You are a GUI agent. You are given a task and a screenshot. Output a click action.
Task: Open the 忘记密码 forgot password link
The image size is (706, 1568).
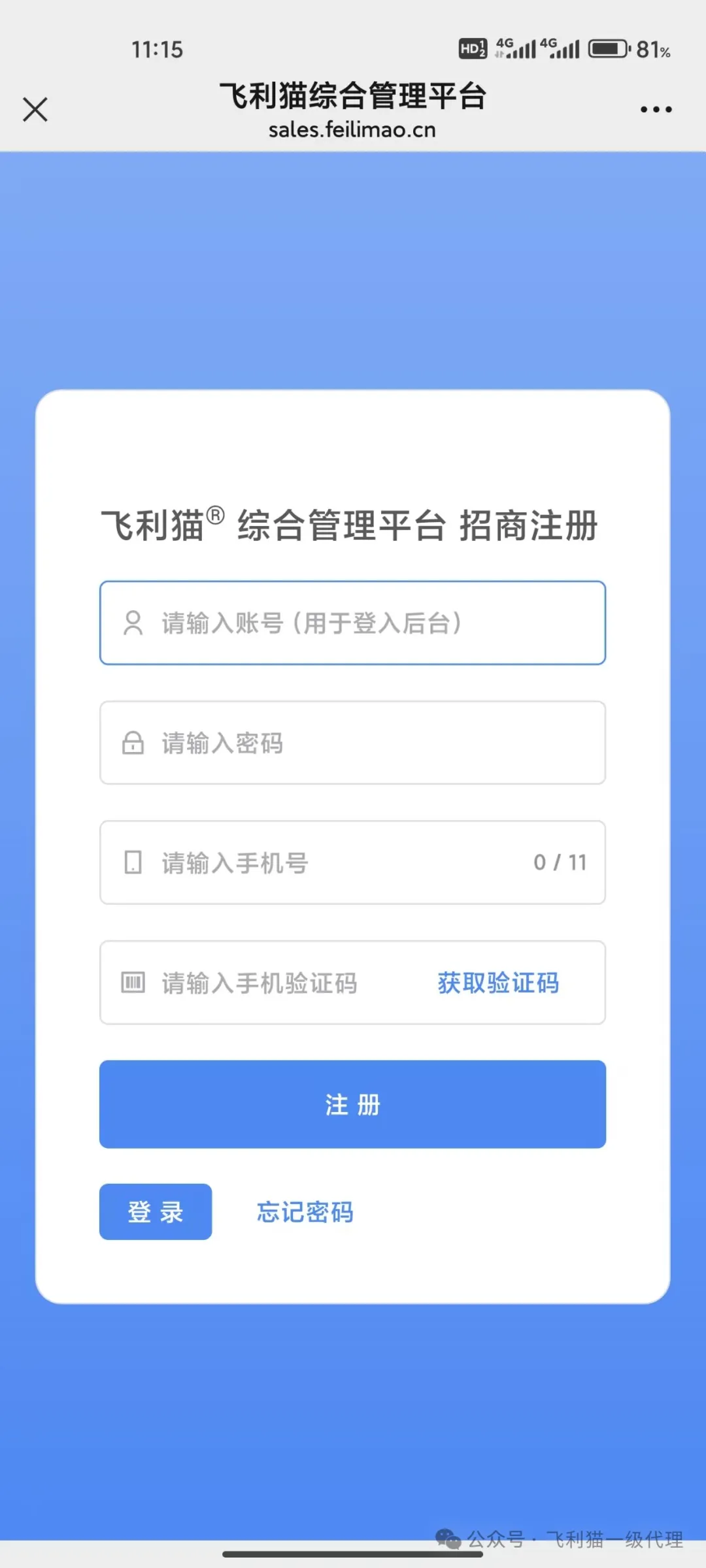click(305, 1212)
